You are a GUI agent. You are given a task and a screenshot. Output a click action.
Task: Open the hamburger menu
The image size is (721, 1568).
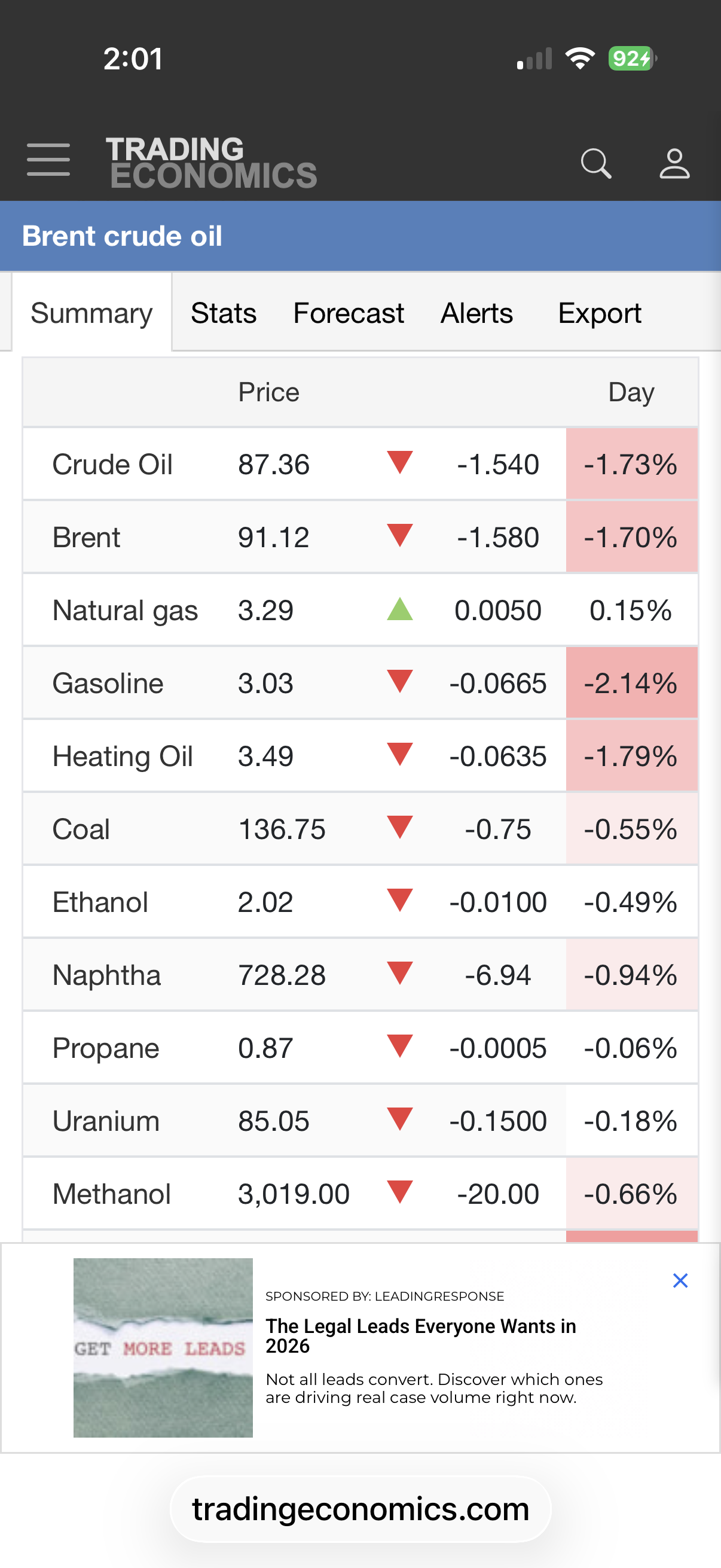coord(48,160)
